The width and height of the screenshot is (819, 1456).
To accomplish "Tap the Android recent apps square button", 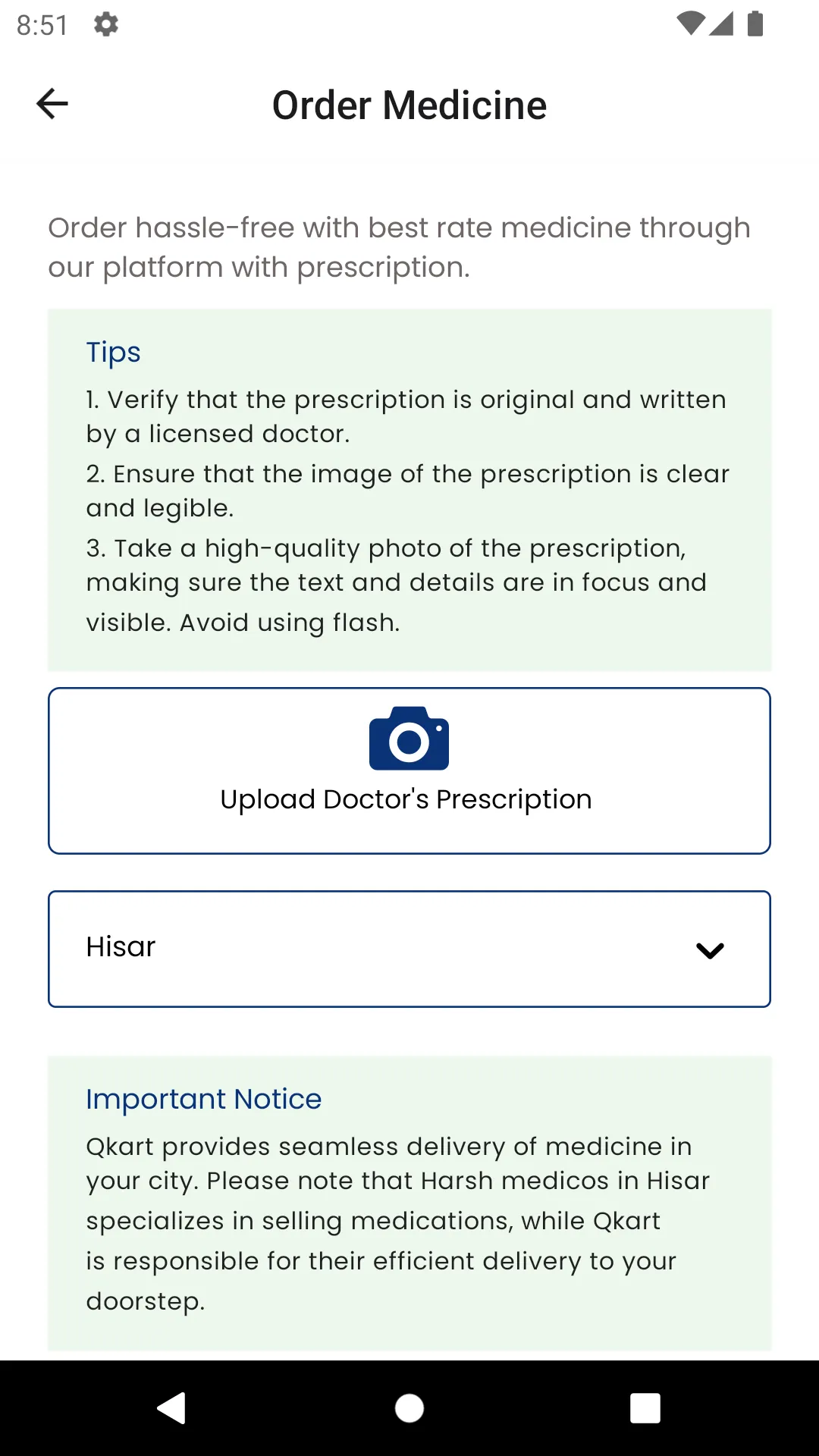I will pos(645,1408).
